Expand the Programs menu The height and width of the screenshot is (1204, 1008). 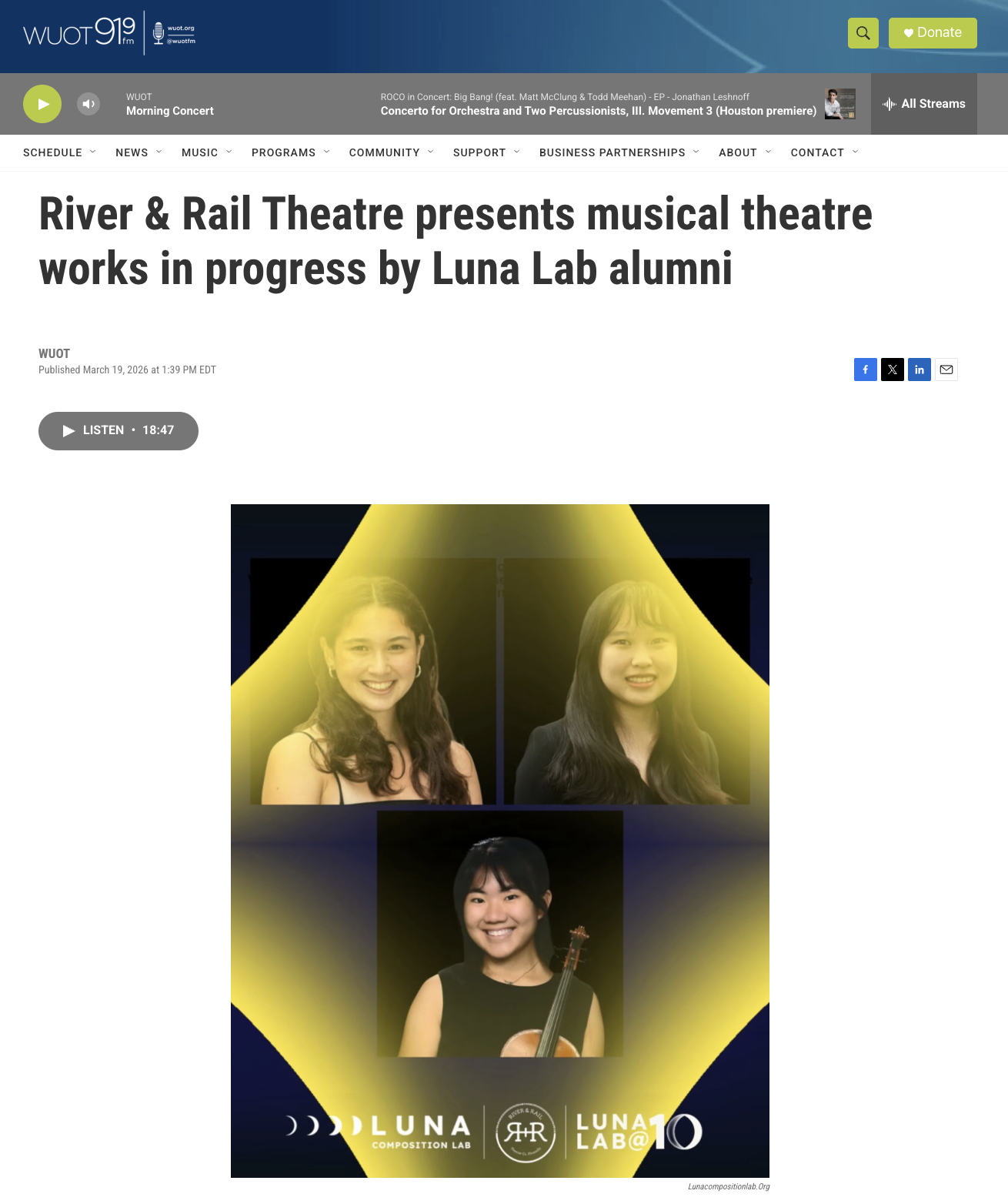coord(290,152)
